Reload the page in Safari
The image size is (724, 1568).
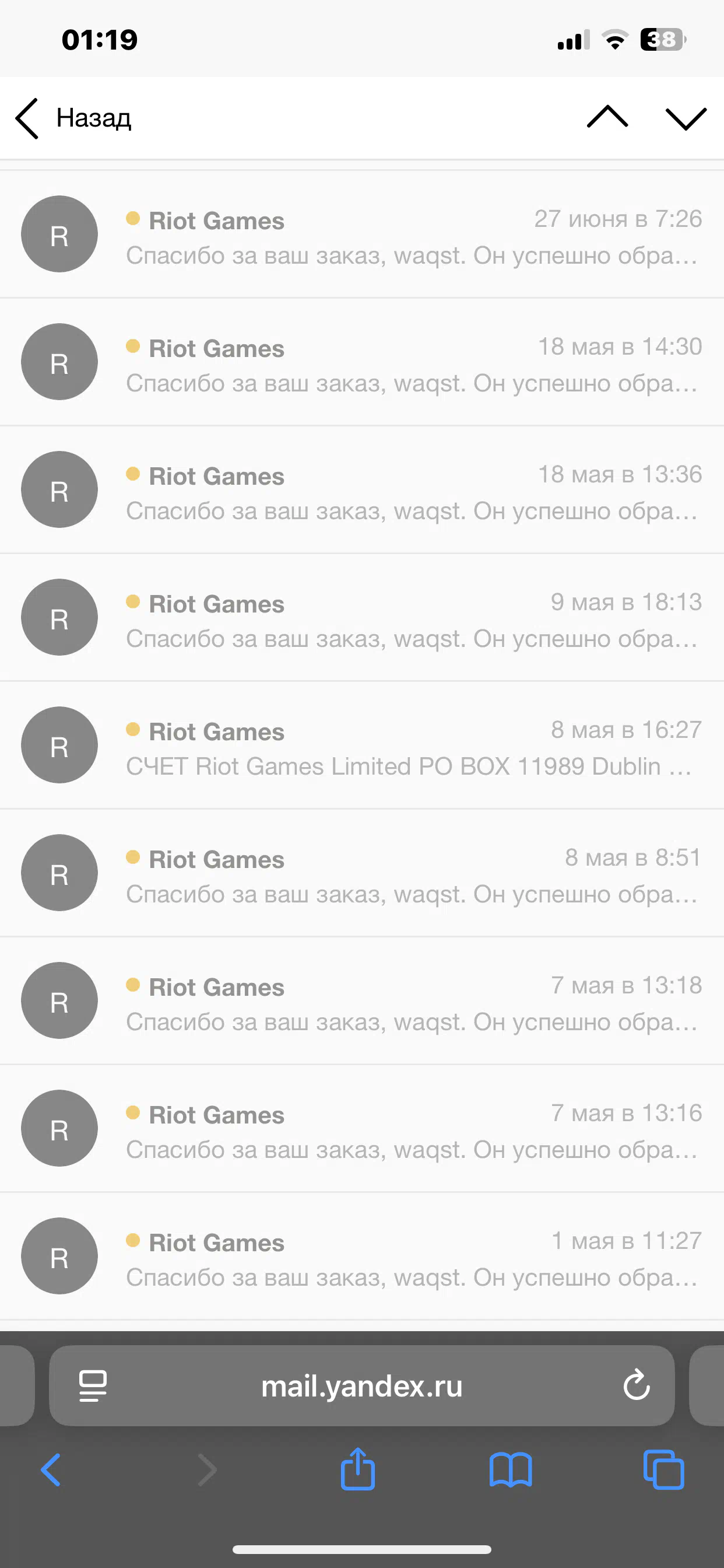637,1385
